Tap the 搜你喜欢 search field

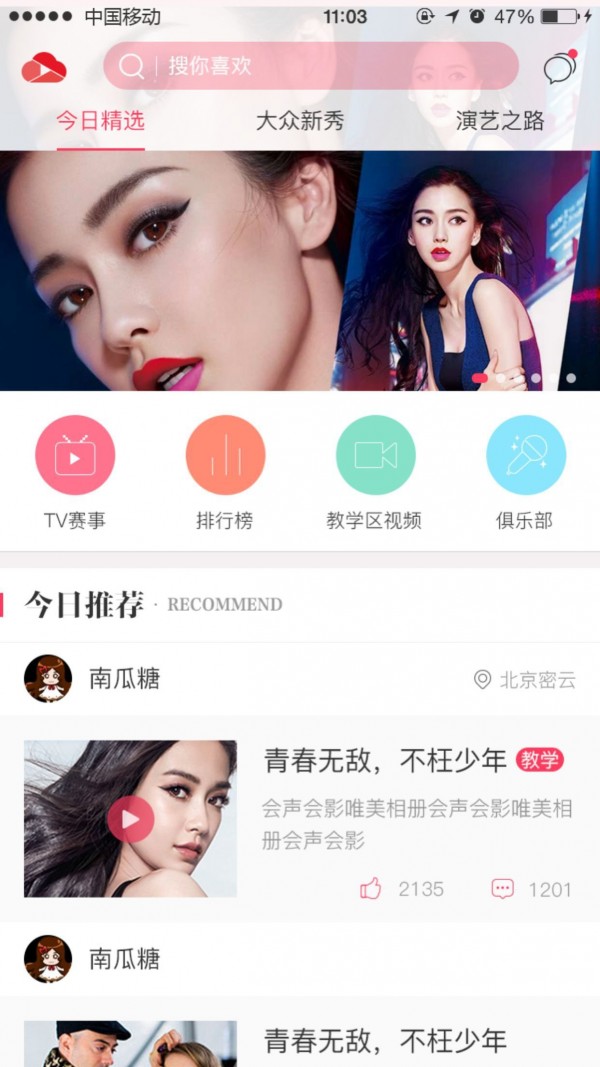point(310,66)
